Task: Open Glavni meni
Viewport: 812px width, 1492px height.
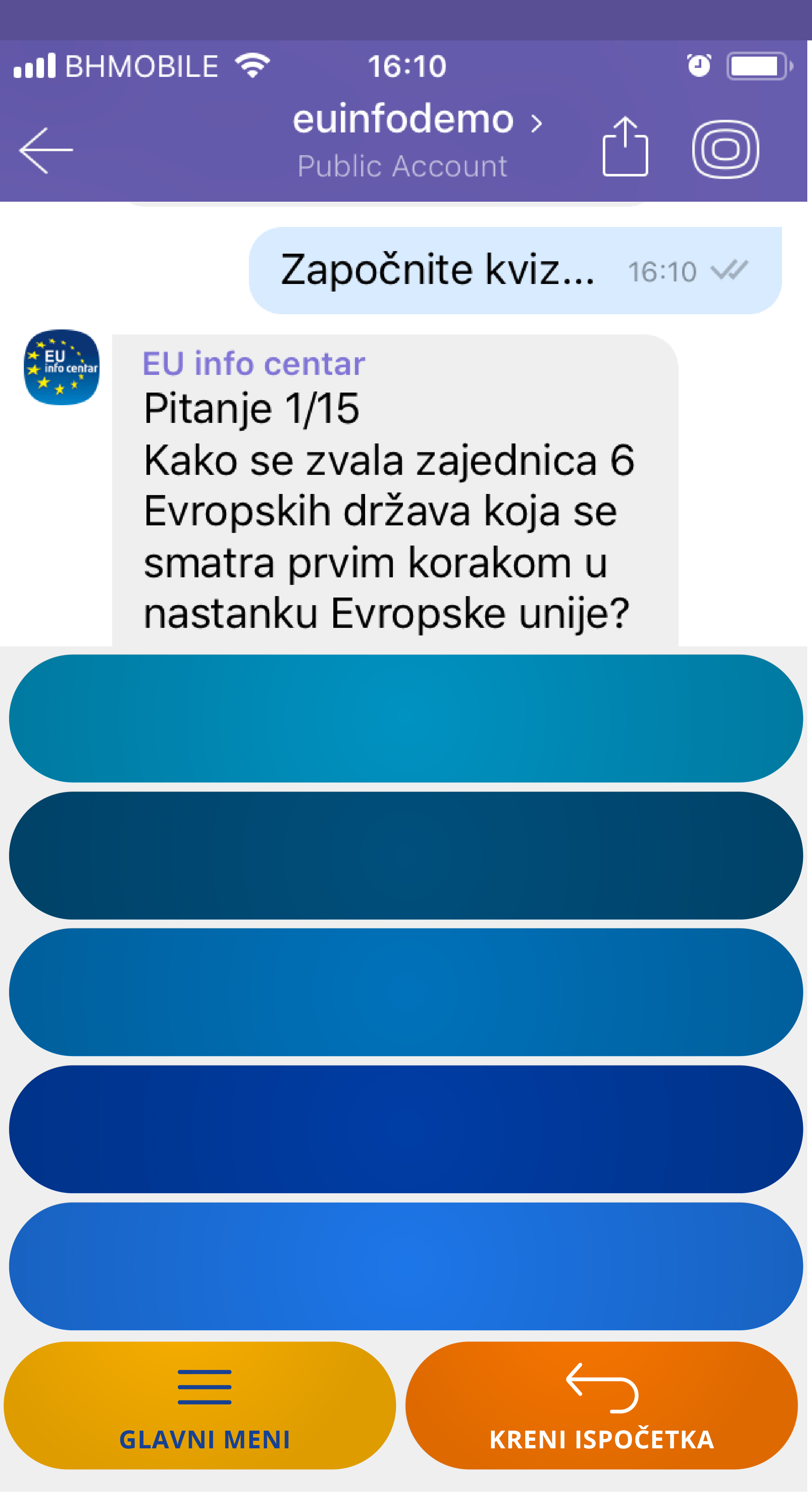Action: coord(201,1406)
